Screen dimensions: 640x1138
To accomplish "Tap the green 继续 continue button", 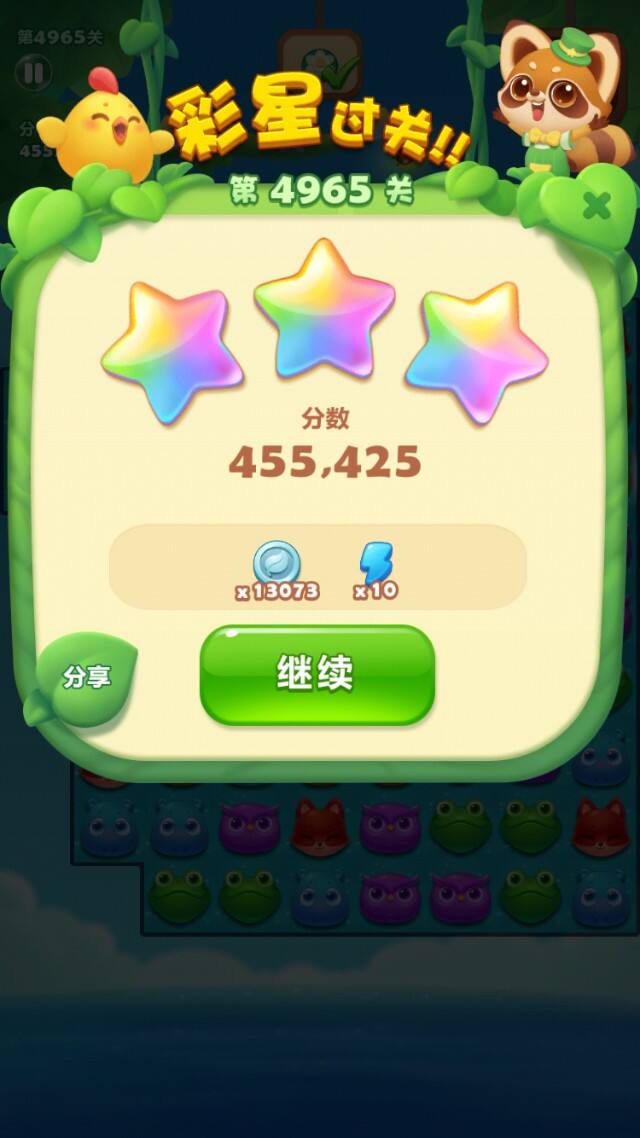I will tap(317, 675).
